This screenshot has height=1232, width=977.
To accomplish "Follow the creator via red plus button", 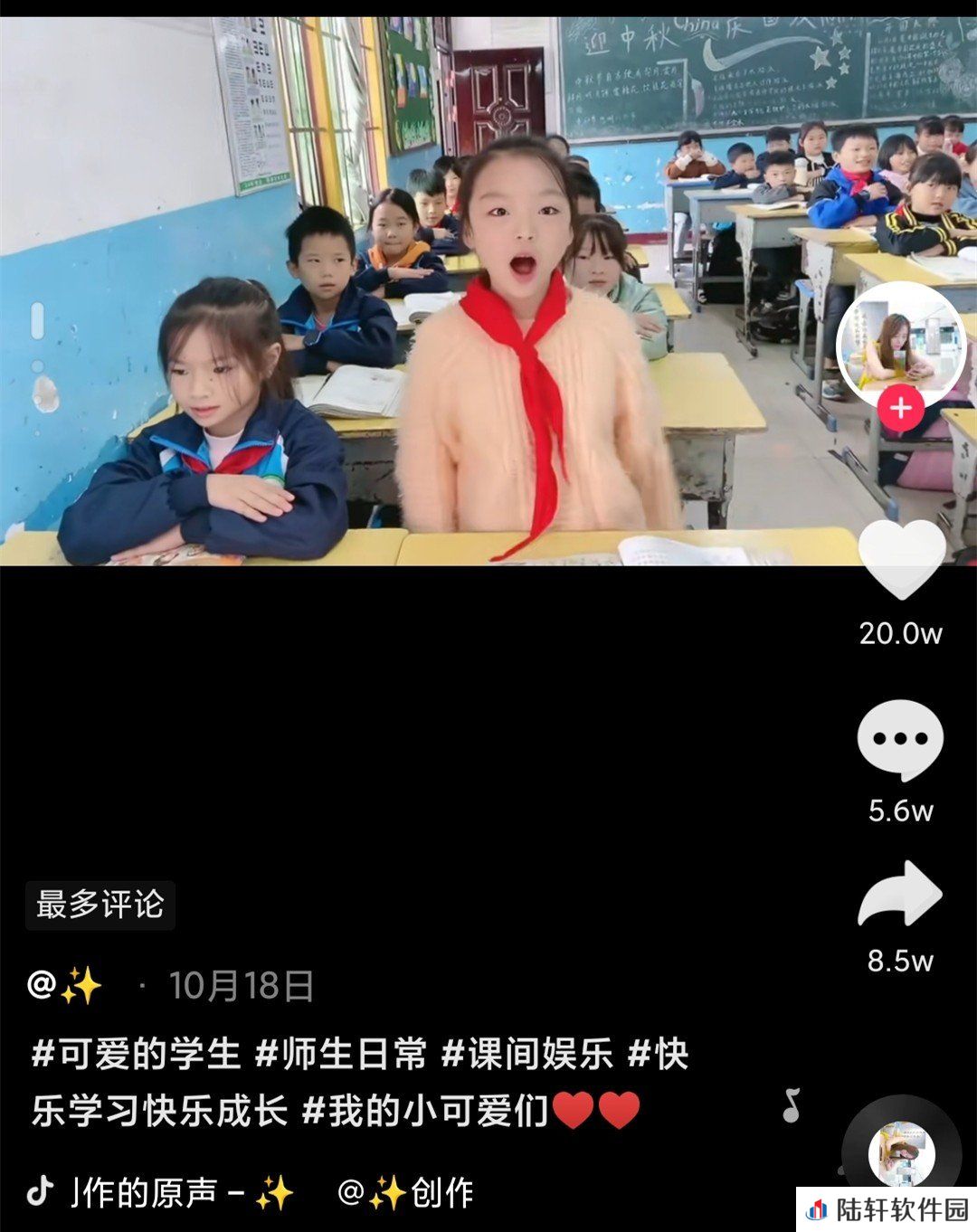I will point(901,409).
